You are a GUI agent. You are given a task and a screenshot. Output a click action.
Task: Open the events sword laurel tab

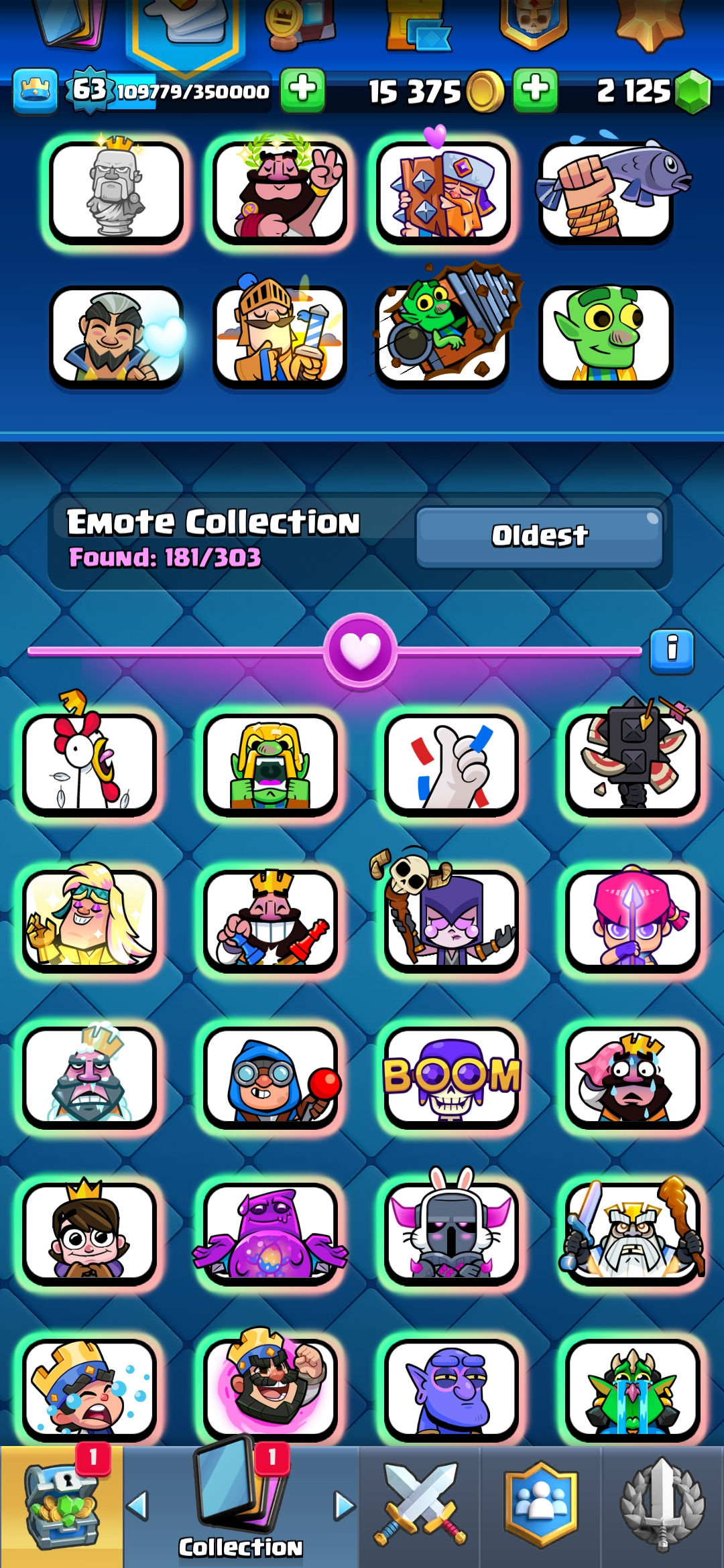coord(662,1506)
